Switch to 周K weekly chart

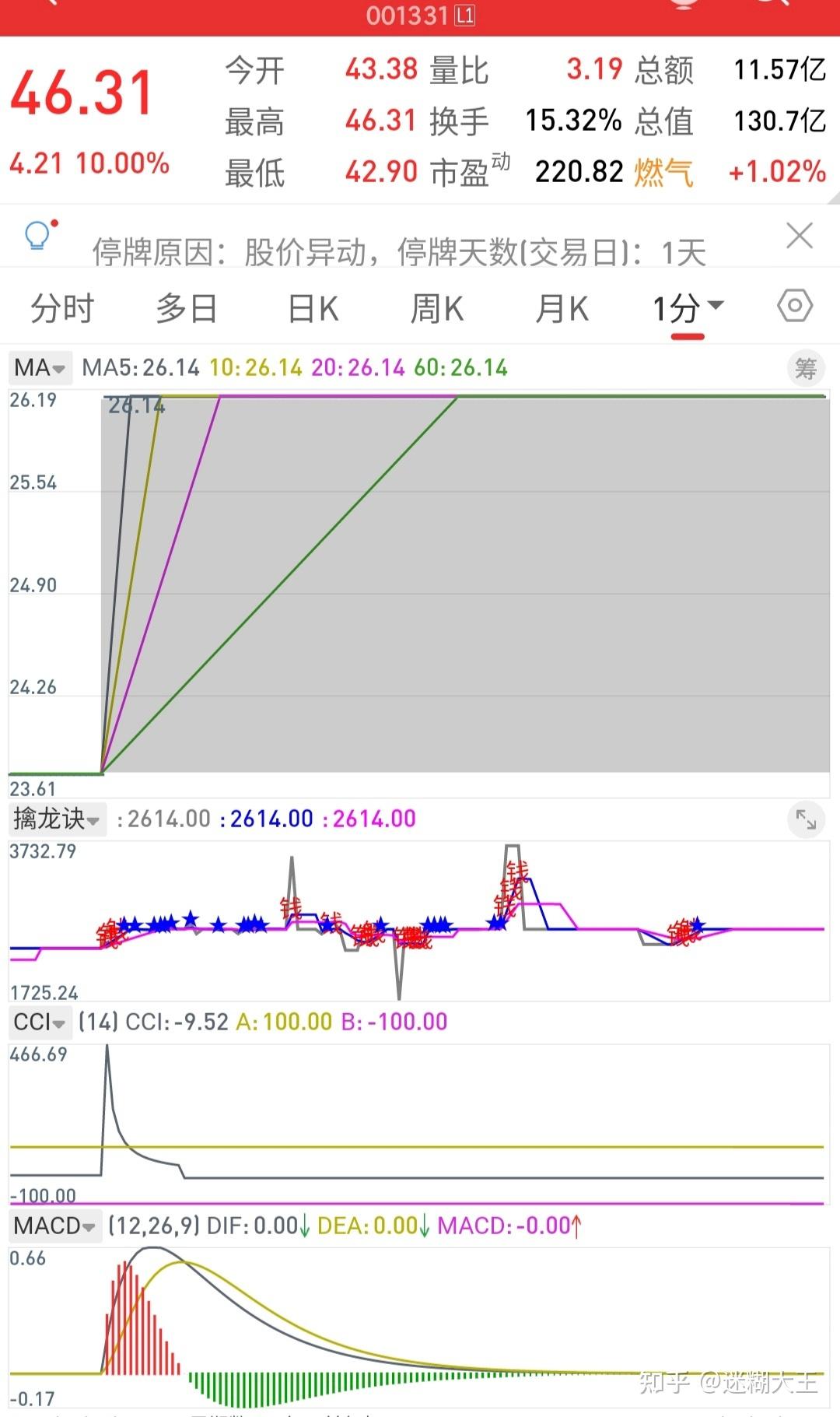pyautogui.click(x=437, y=309)
